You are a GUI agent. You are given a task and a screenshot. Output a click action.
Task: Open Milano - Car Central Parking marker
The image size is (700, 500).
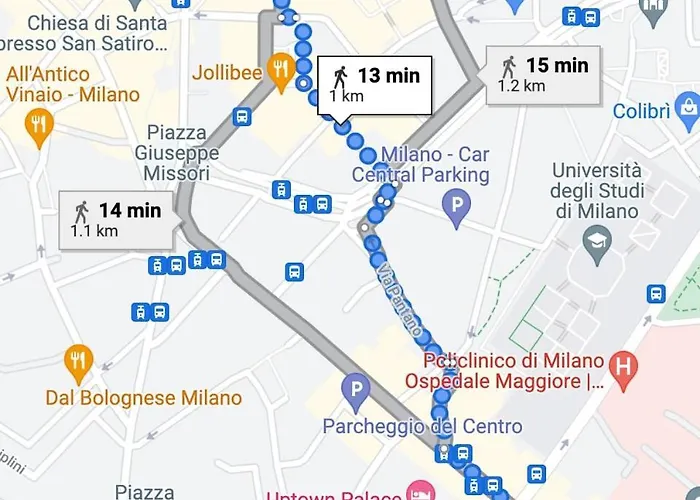pos(456,208)
